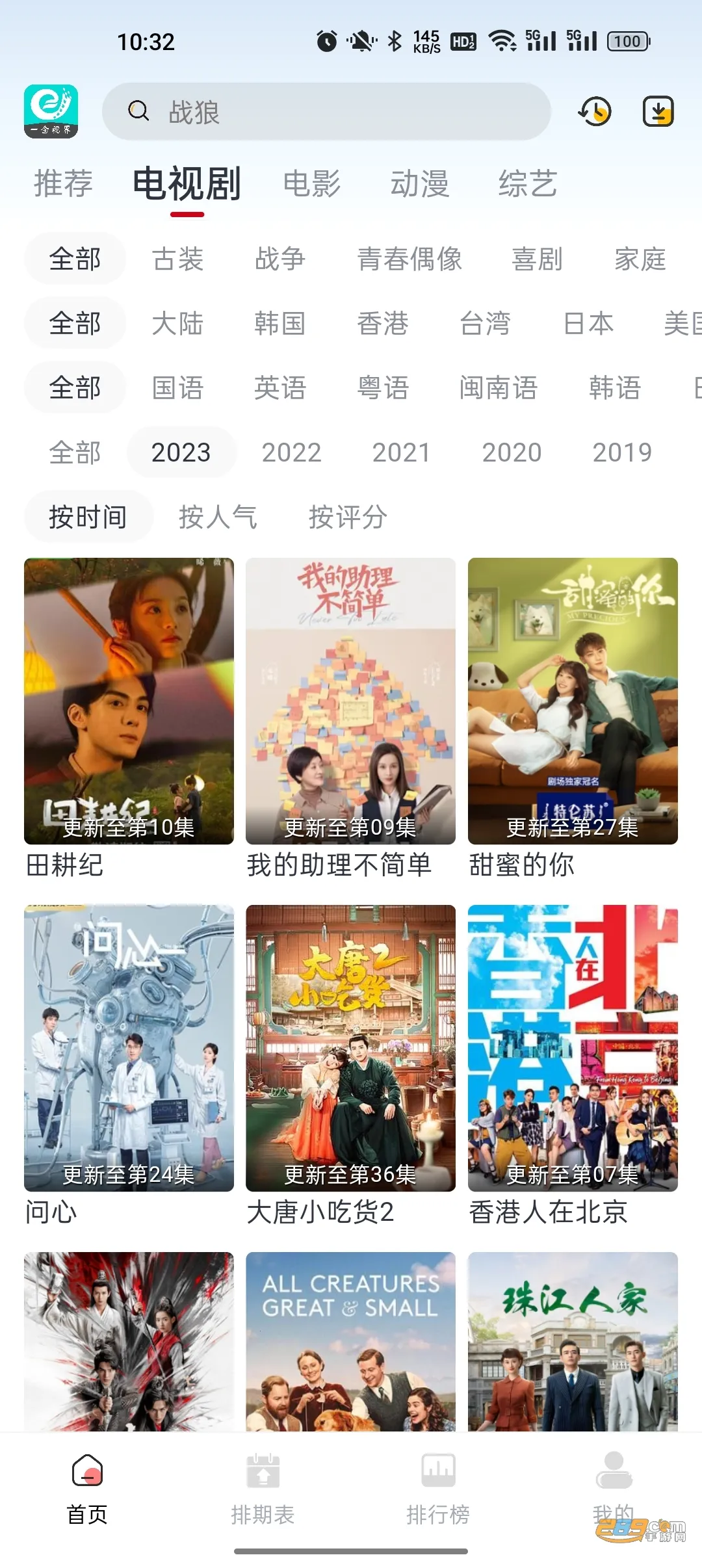Select the 2023 year filter

(181, 451)
